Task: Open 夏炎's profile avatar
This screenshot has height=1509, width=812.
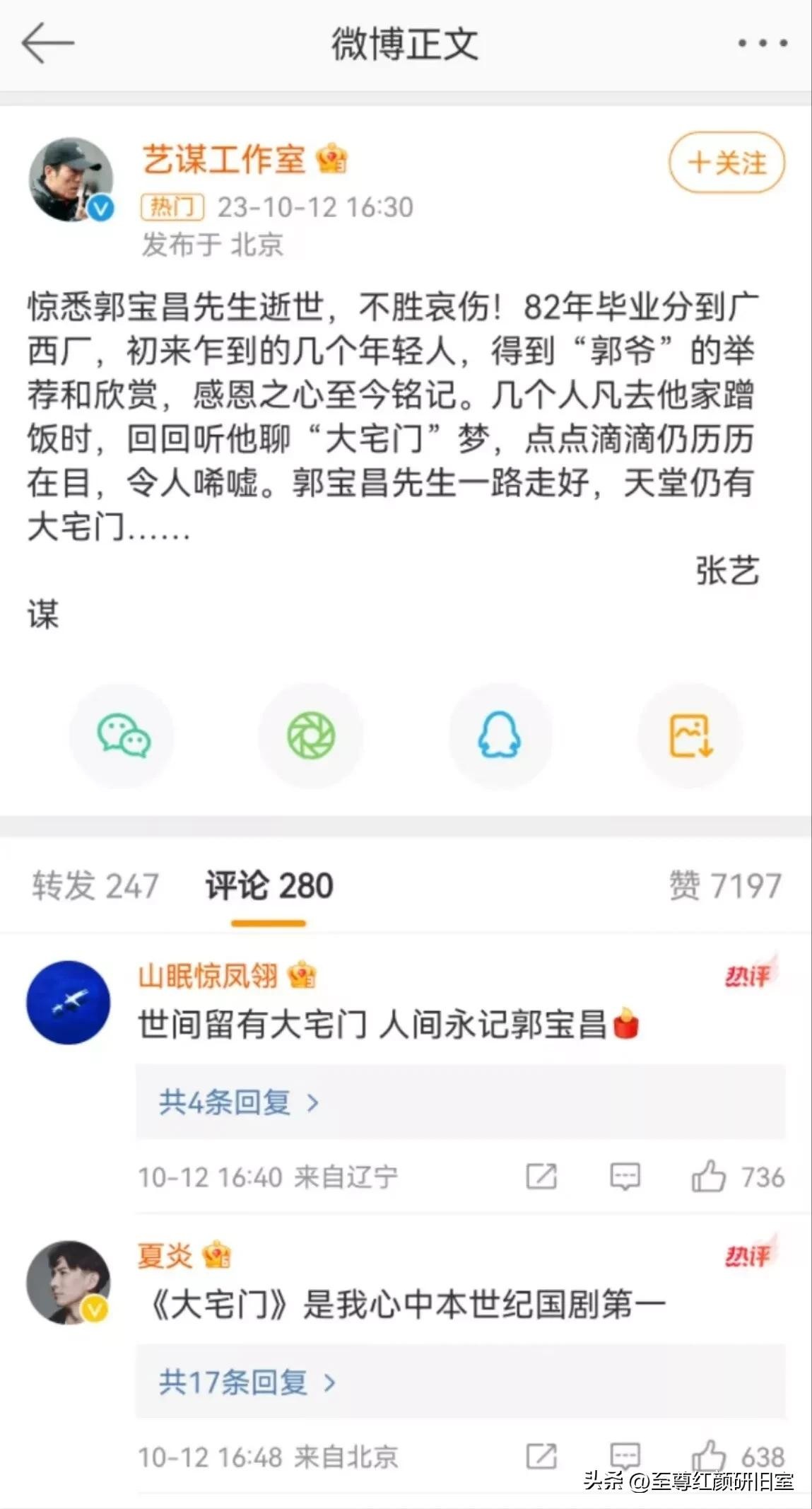Action: tap(69, 1282)
